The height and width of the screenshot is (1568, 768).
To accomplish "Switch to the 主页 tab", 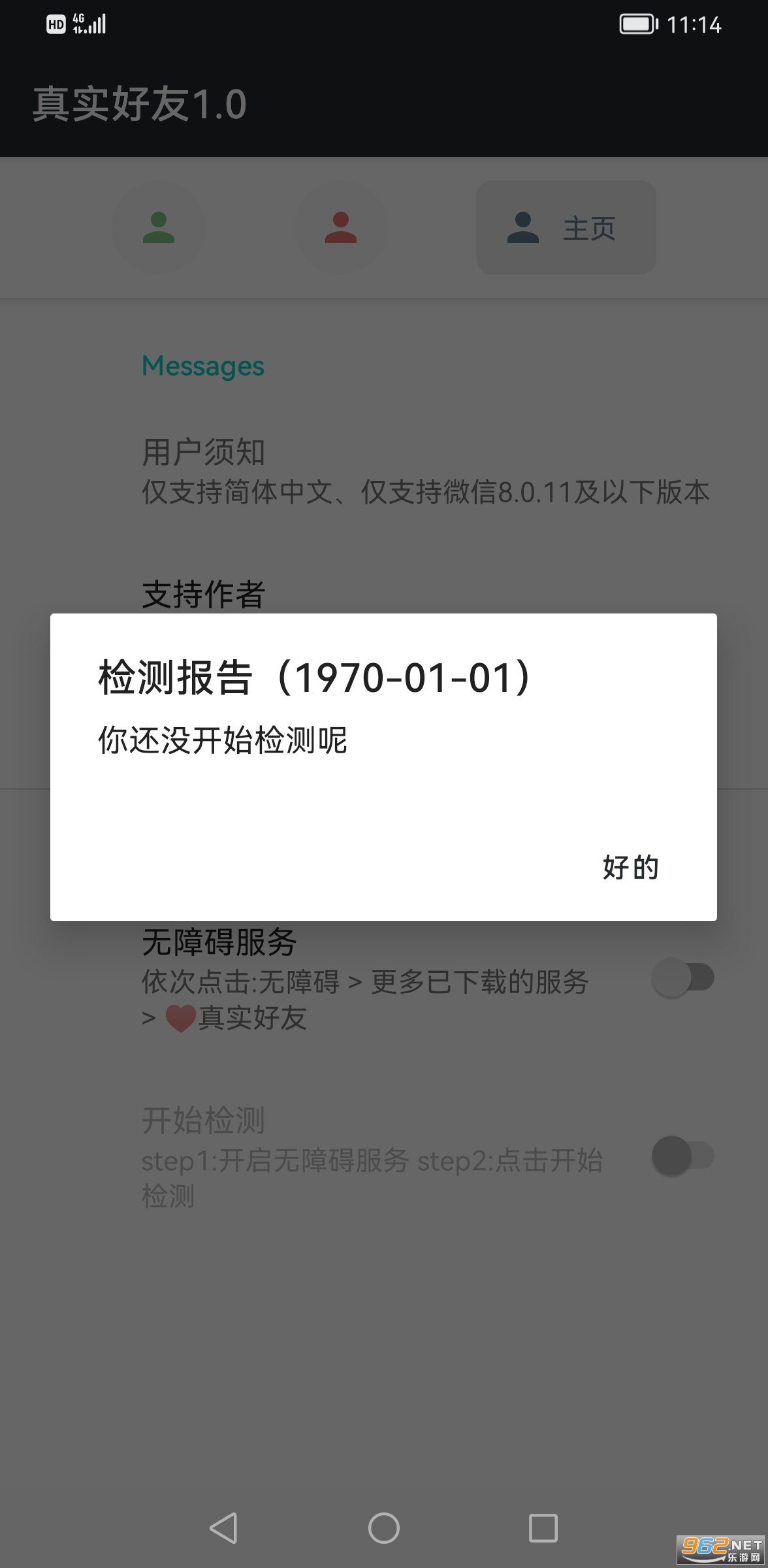I will [x=566, y=227].
